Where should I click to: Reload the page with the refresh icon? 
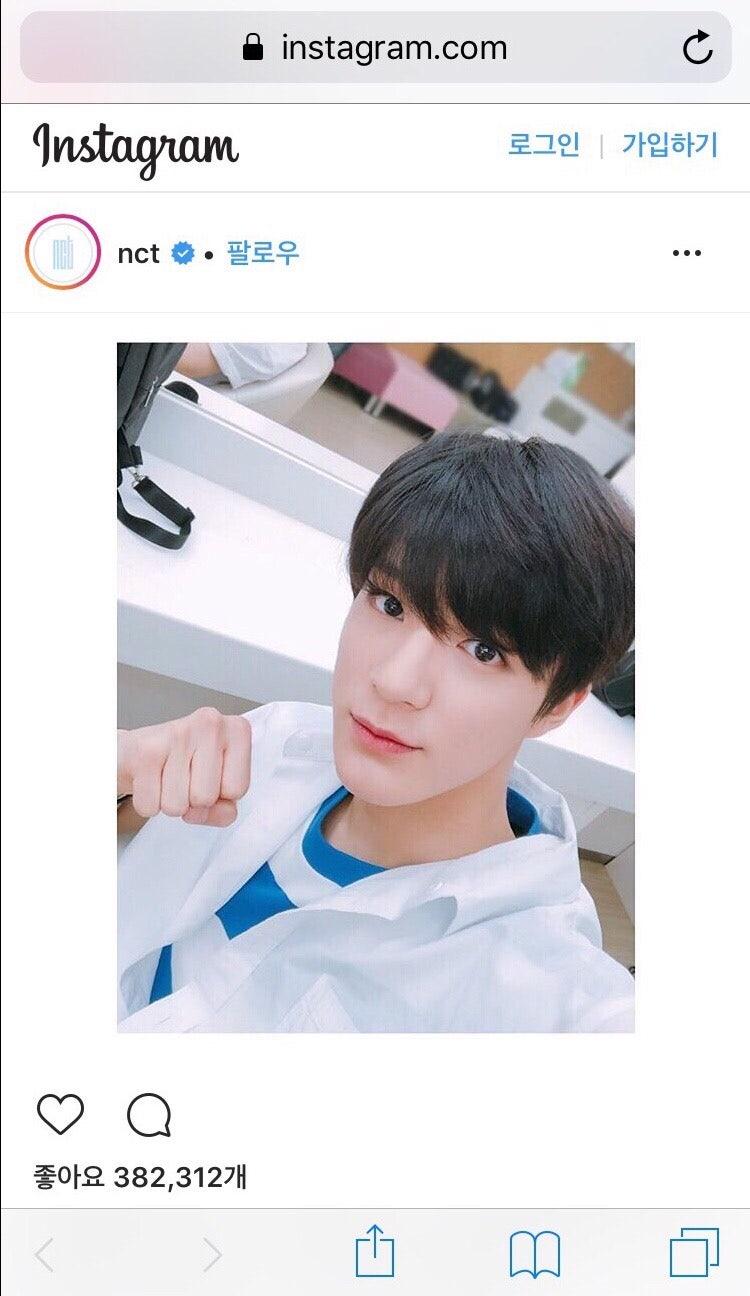click(x=697, y=47)
